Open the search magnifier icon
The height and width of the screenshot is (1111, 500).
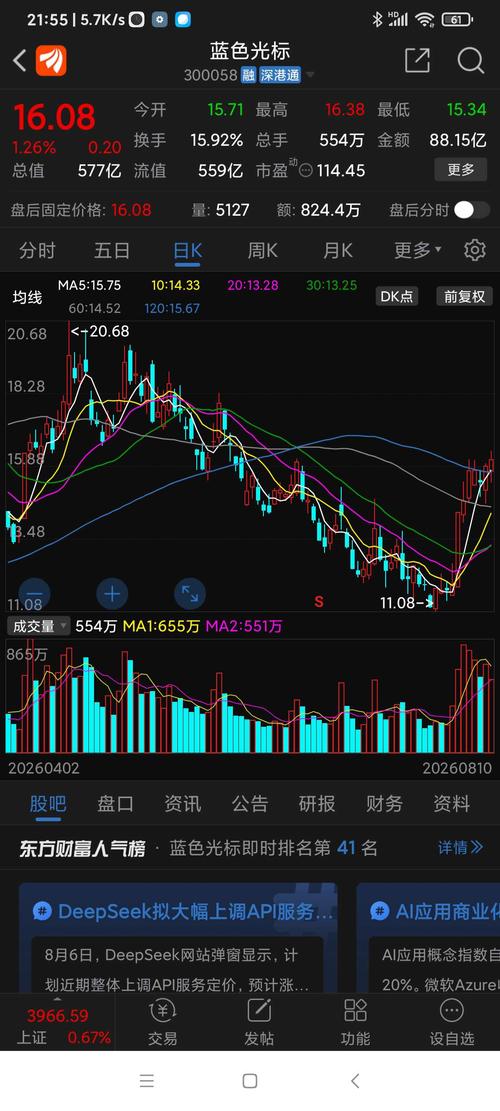pyautogui.click(x=471, y=60)
